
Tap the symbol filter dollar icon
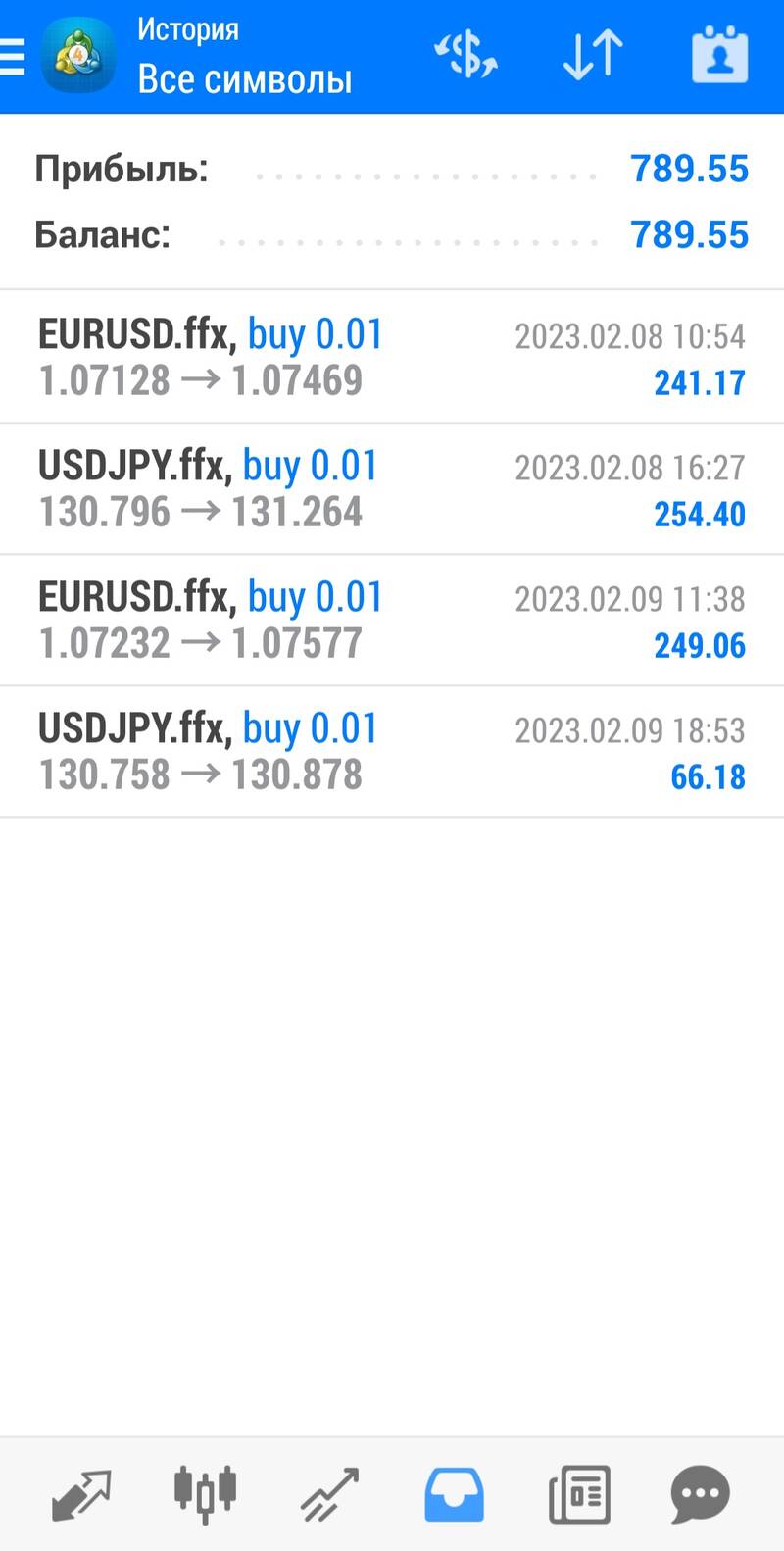[x=466, y=55]
